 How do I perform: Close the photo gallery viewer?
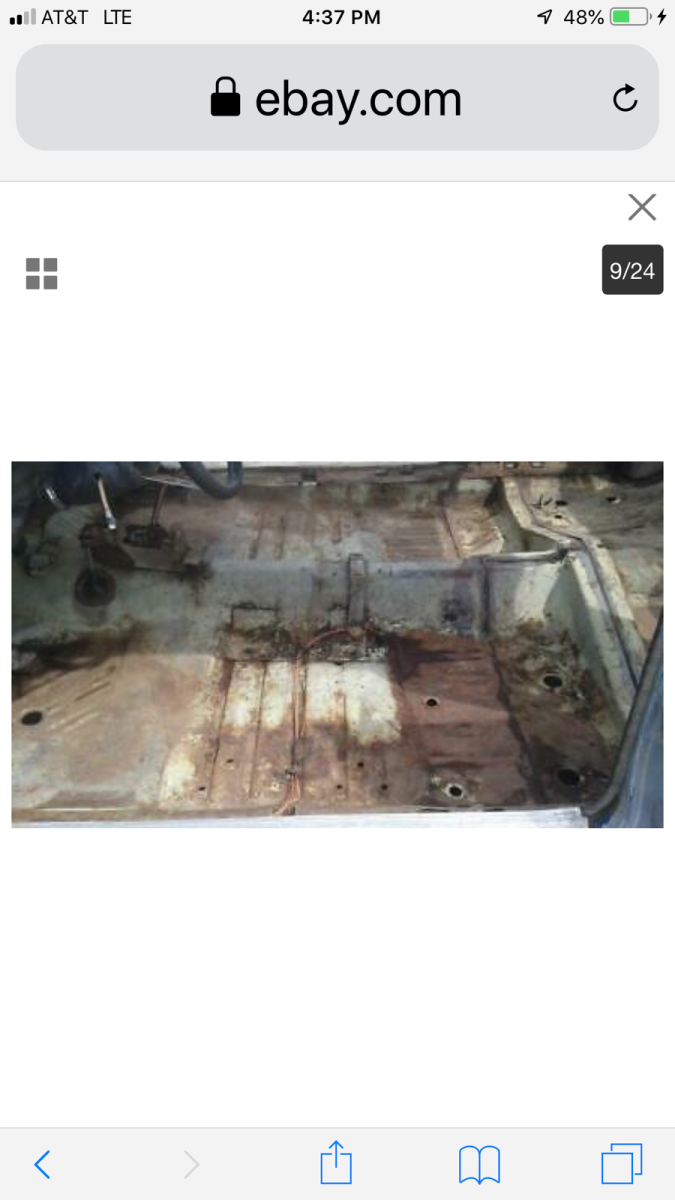(x=641, y=207)
